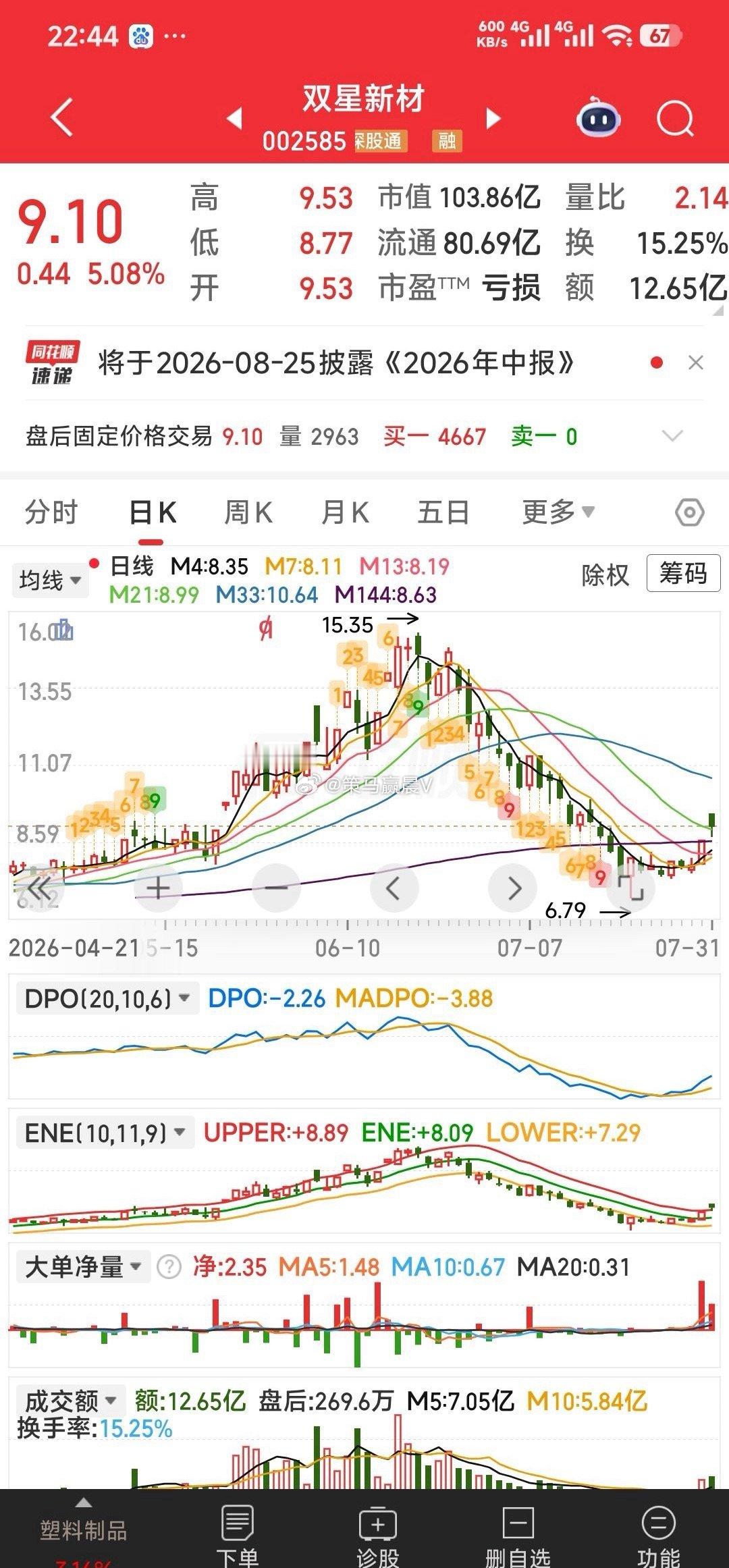Go back using the top-left arrow

coord(62,118)
